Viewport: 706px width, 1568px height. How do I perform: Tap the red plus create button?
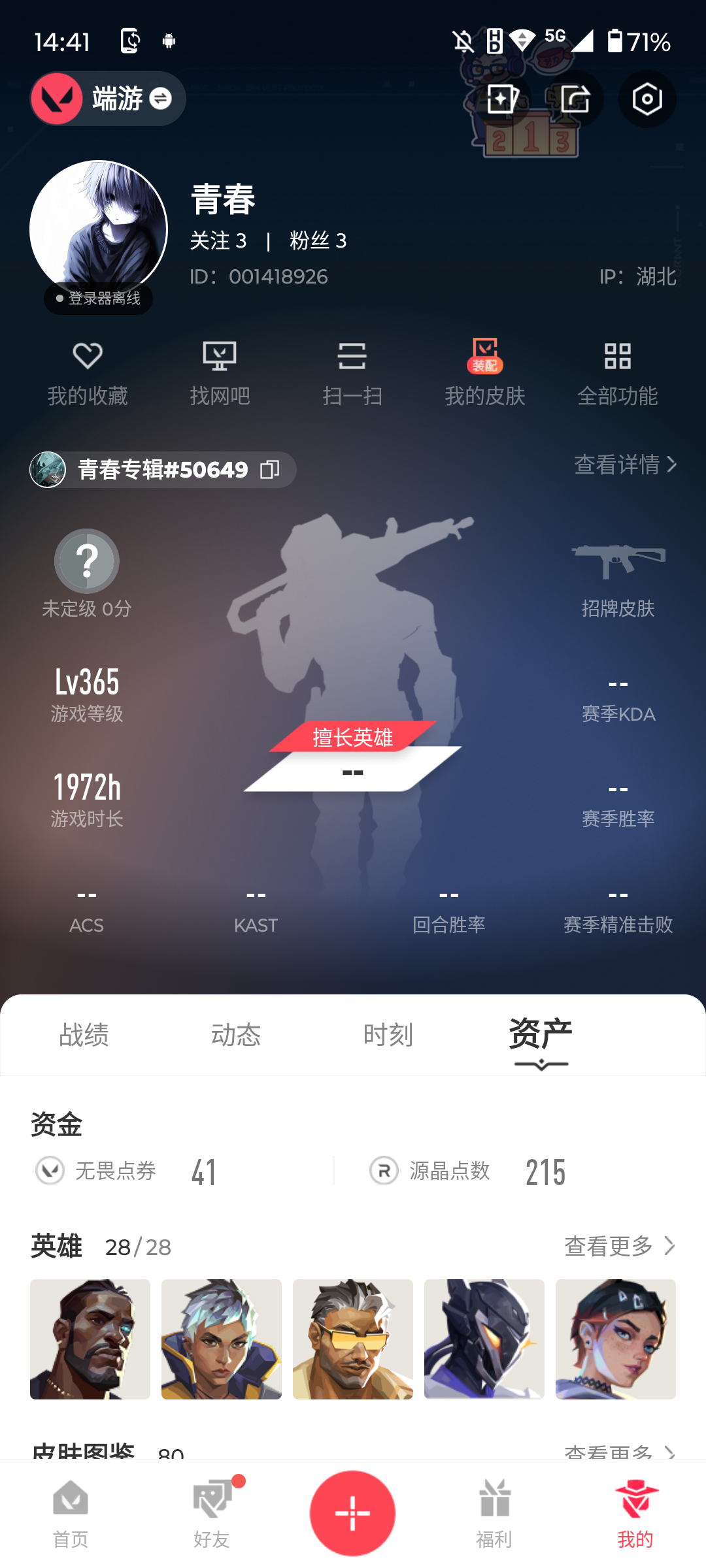pos(352,1512)
